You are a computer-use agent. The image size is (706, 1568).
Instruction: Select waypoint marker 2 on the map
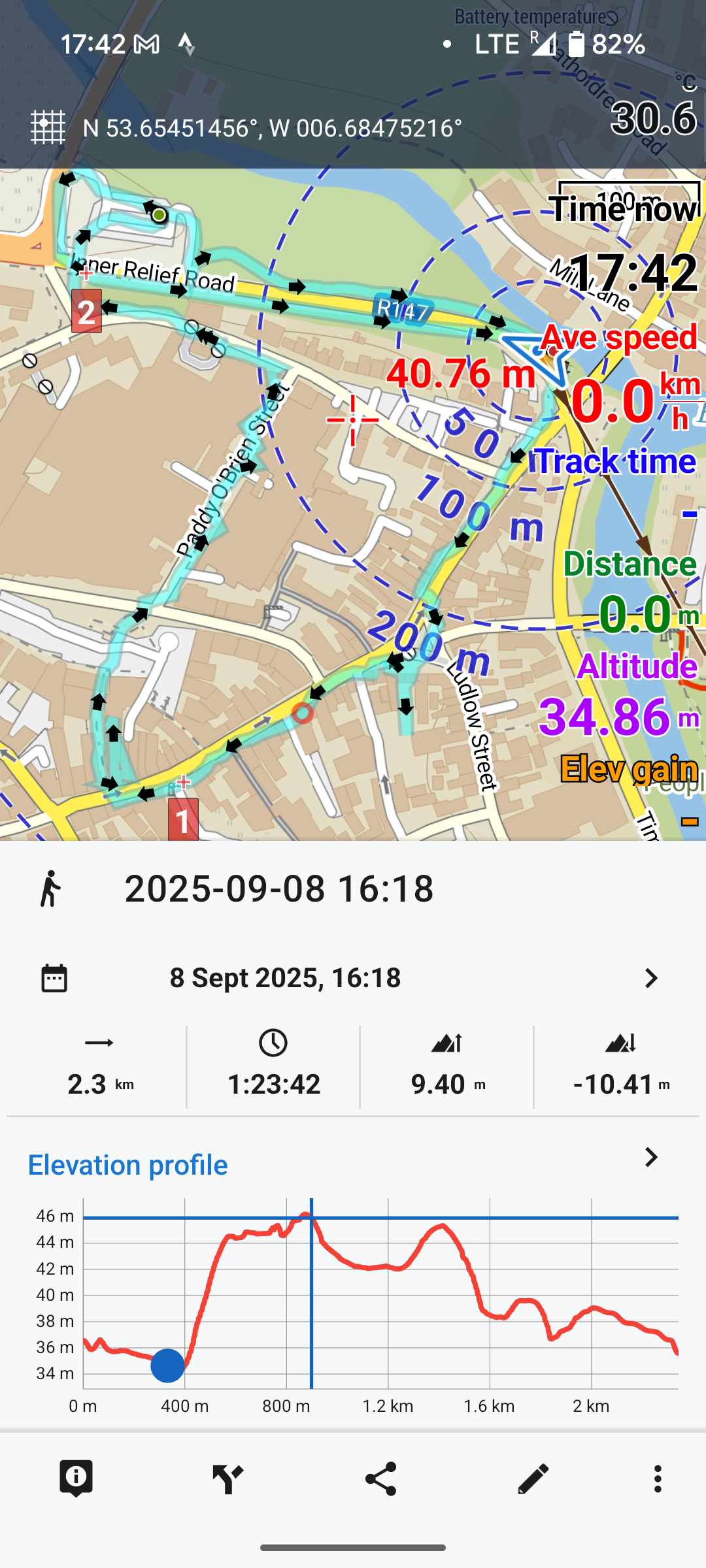(86, 312)
